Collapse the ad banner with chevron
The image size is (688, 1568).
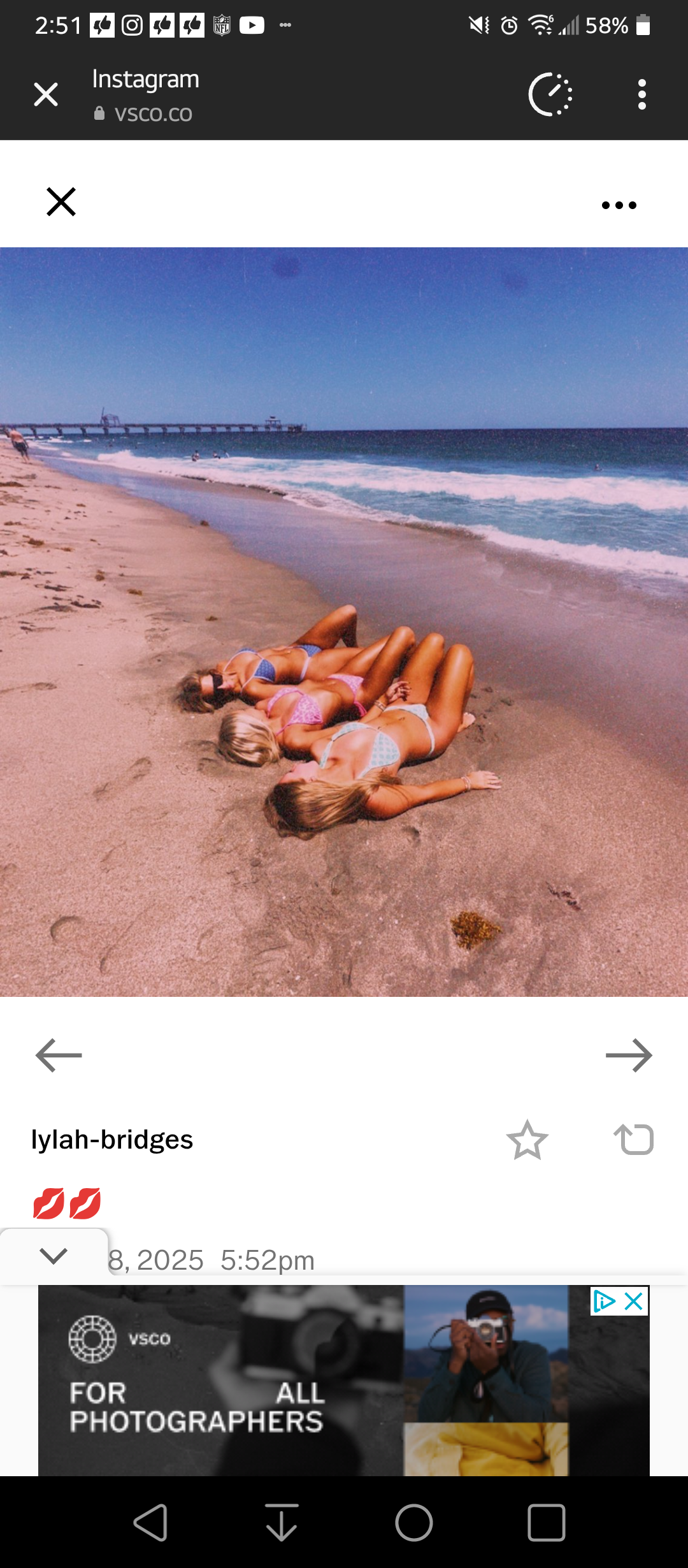click(x=54, y=1256)
